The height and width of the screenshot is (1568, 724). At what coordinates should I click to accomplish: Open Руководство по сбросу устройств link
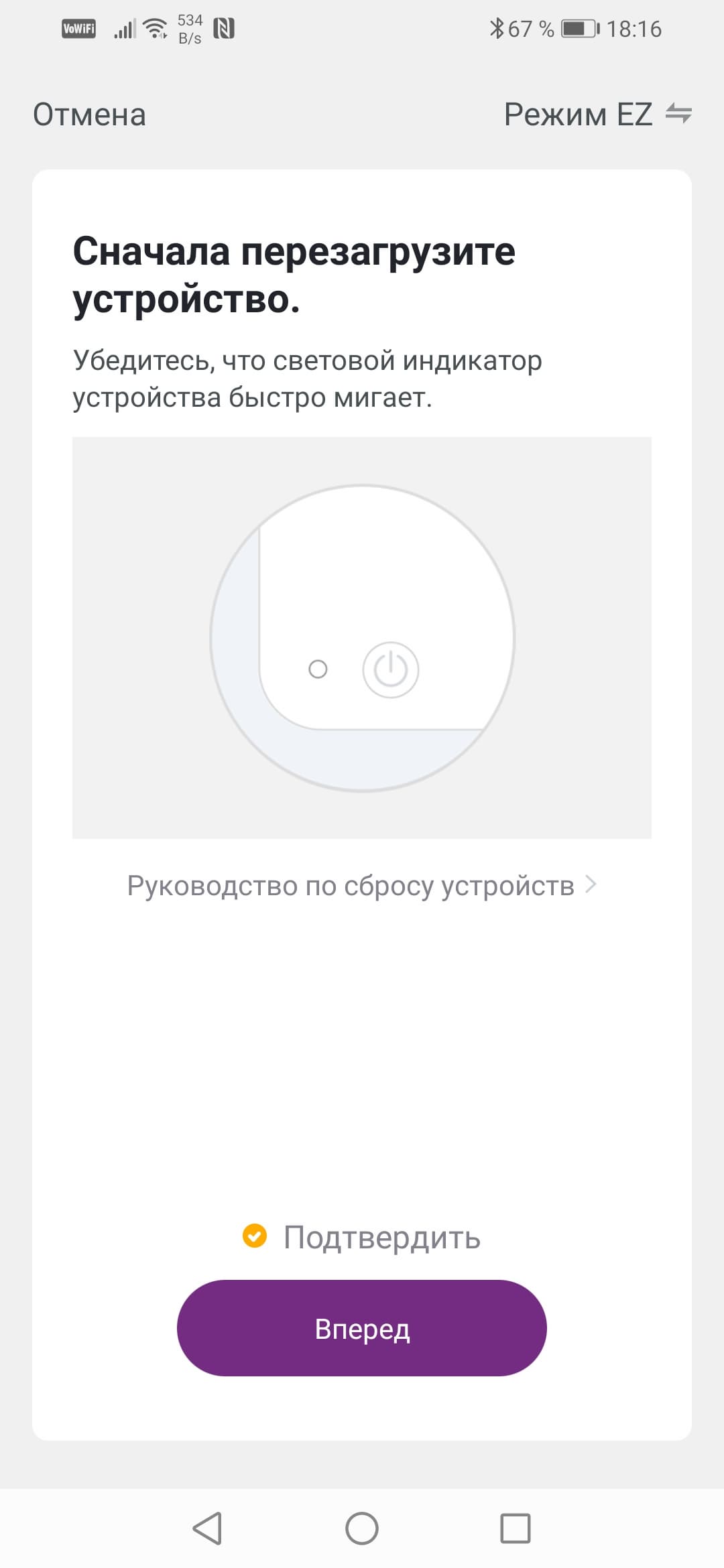361,886
